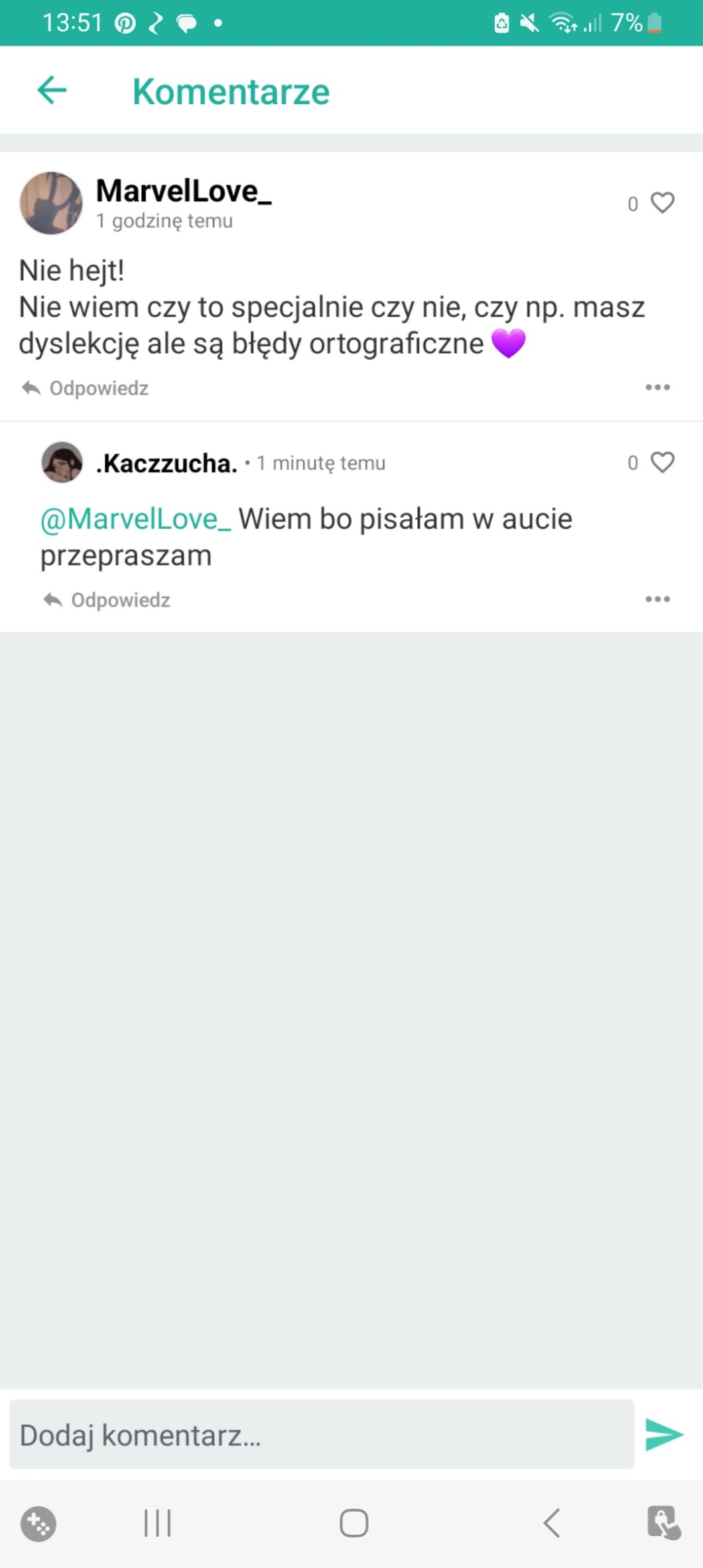The height and width of the screenshot is (1568, 703).
Task: Like MarvelLove_'s comment
Action: 662,203
